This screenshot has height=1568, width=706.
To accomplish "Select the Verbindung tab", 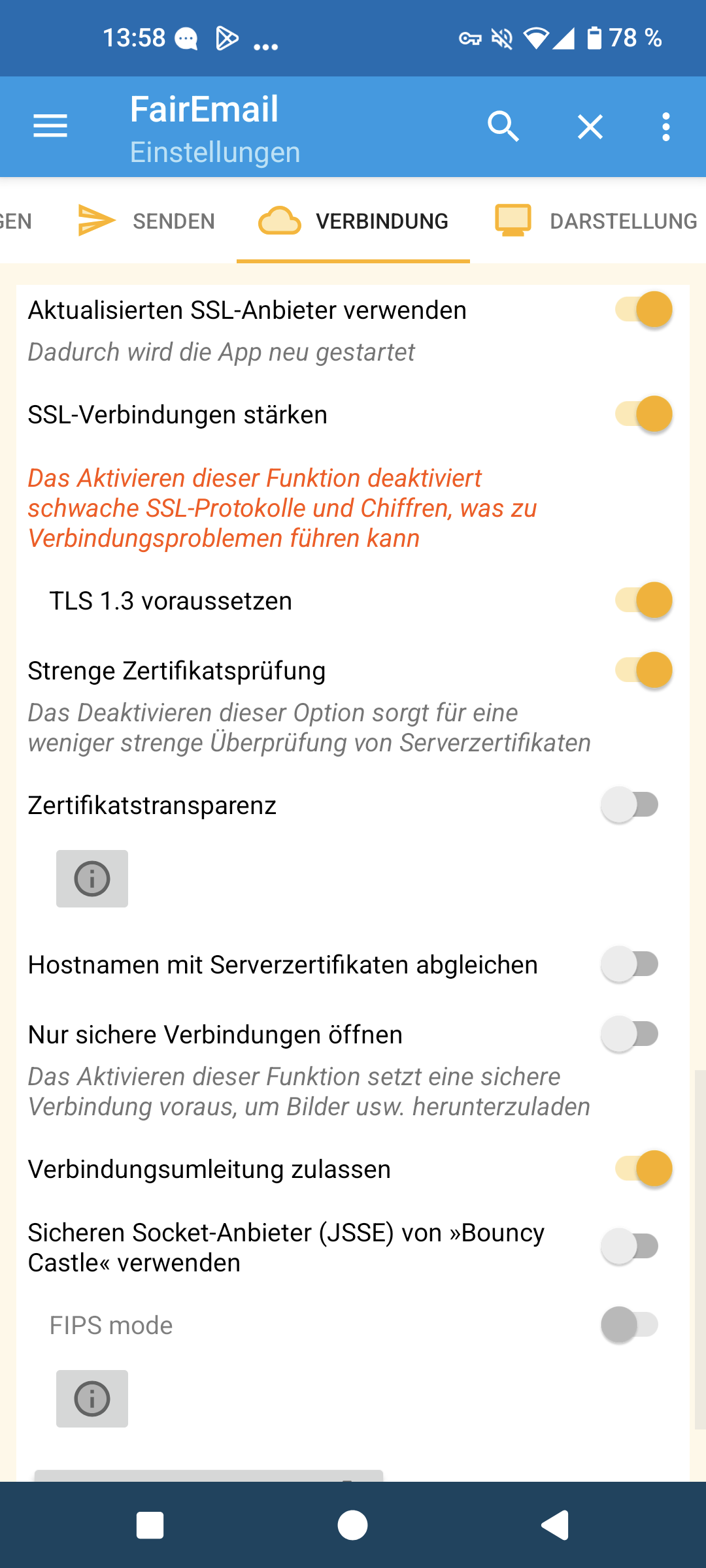I will coord(353,221).
